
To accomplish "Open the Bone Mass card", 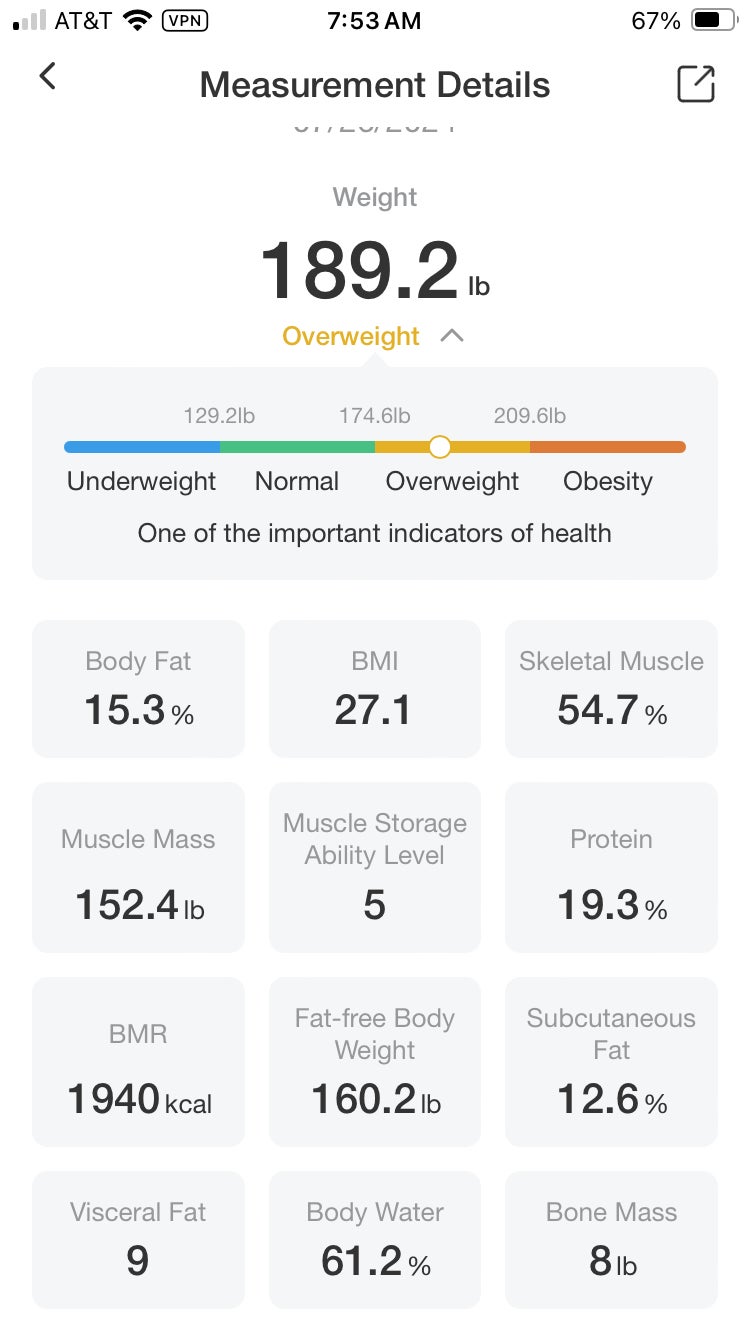I will point(611,1240).
